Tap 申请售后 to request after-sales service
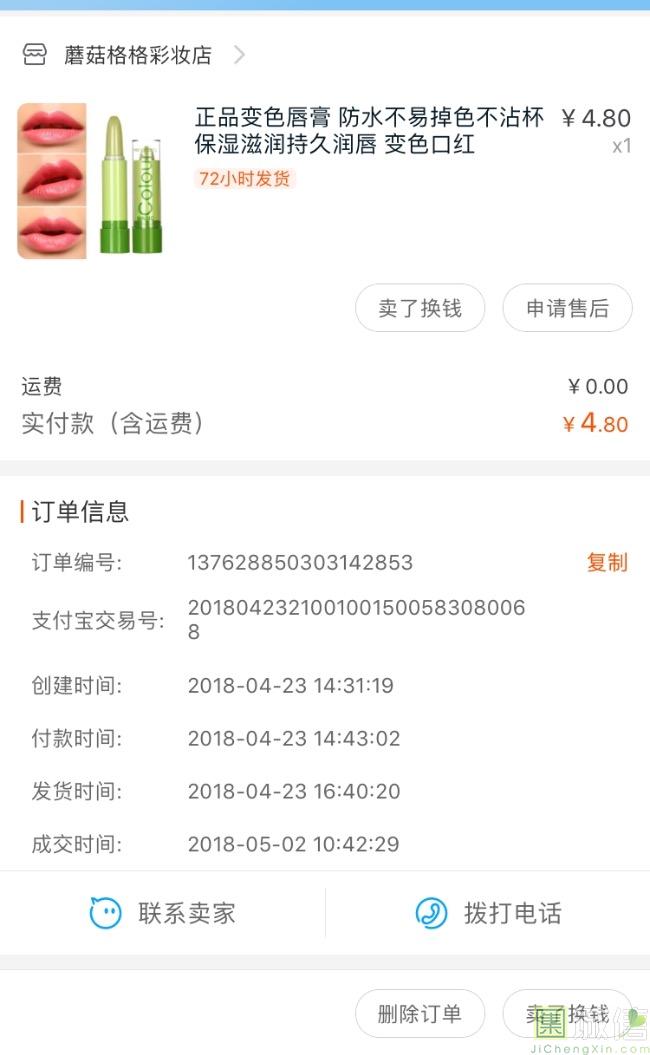650x1055 pixels. (x=567, y=308)
